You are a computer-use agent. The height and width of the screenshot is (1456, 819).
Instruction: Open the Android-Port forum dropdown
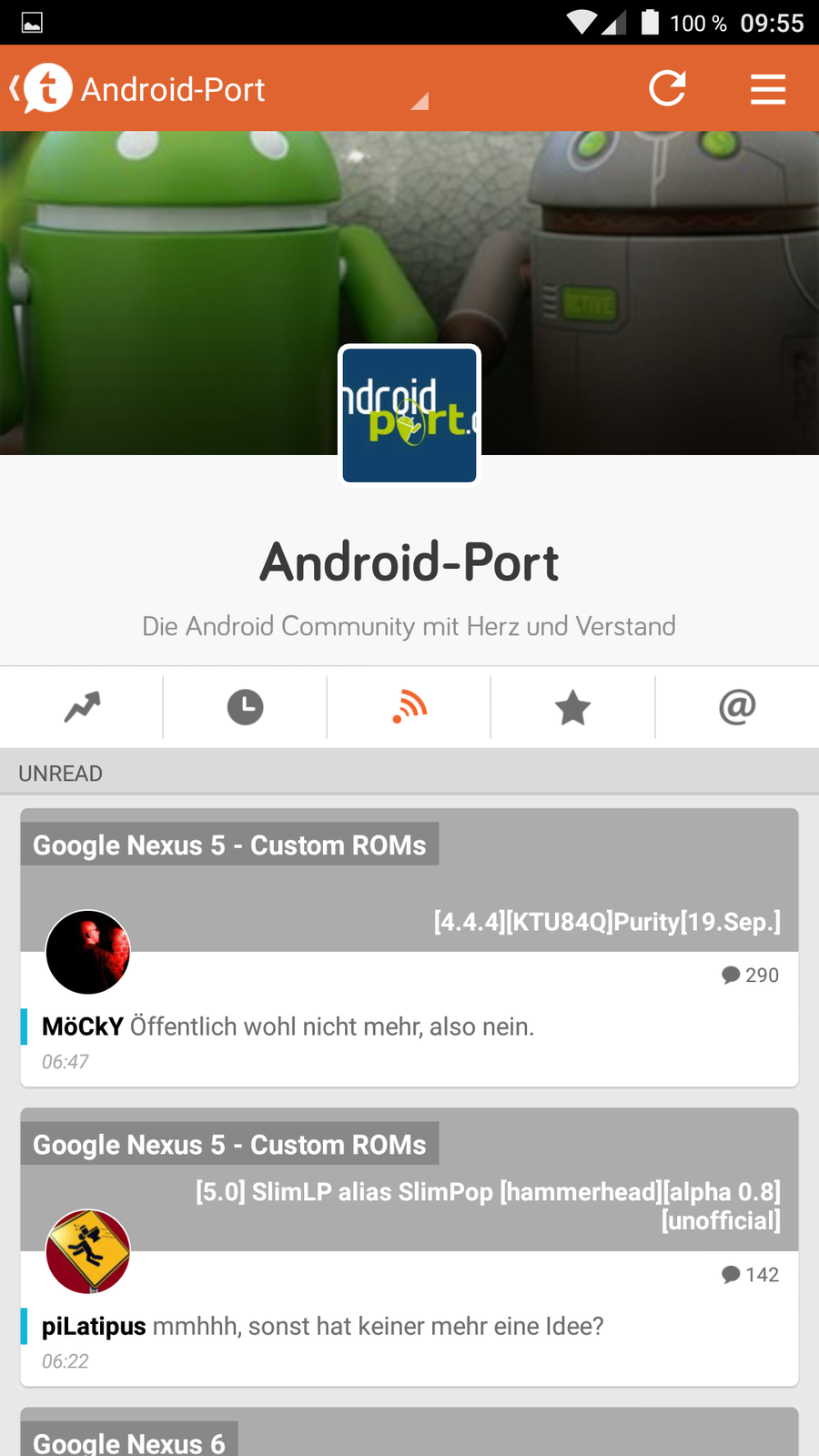coord(419,100)
